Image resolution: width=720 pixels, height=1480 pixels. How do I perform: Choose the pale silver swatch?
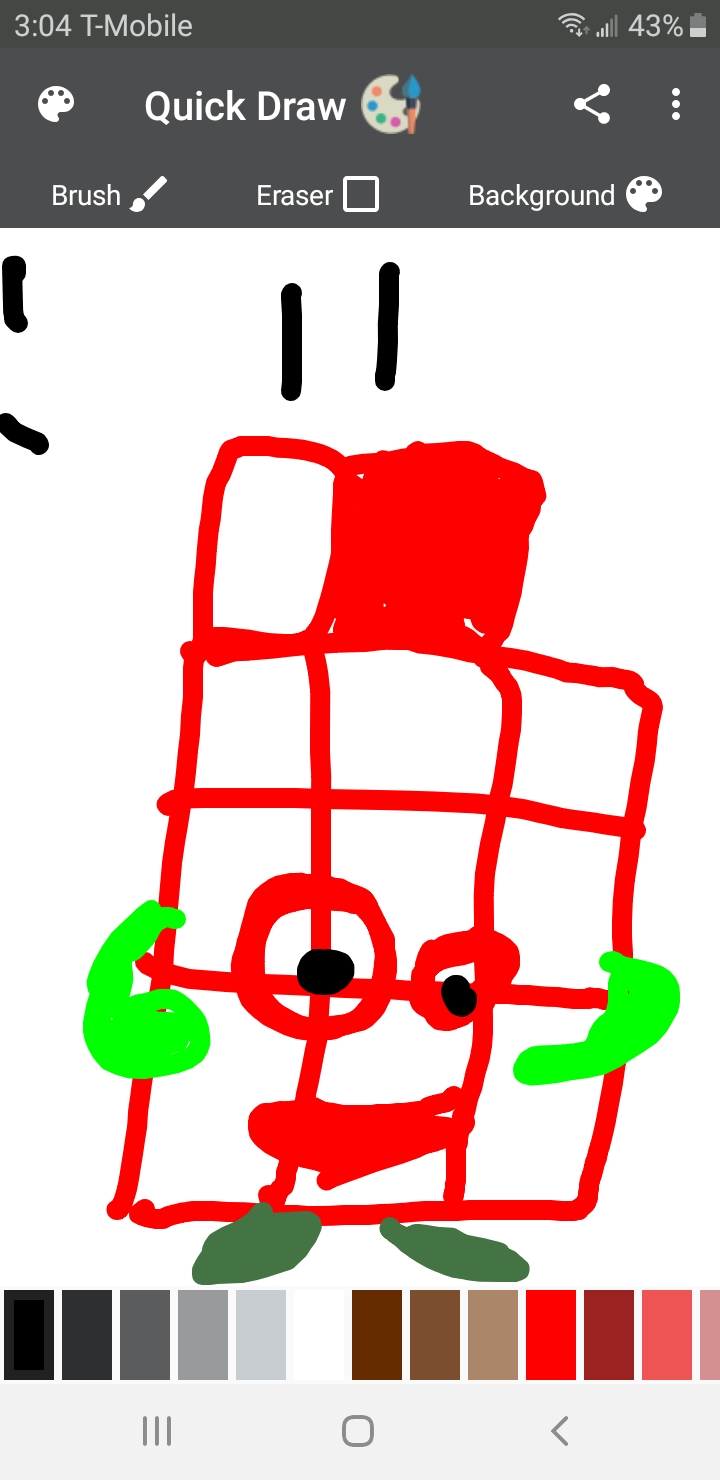point(261,1335)
